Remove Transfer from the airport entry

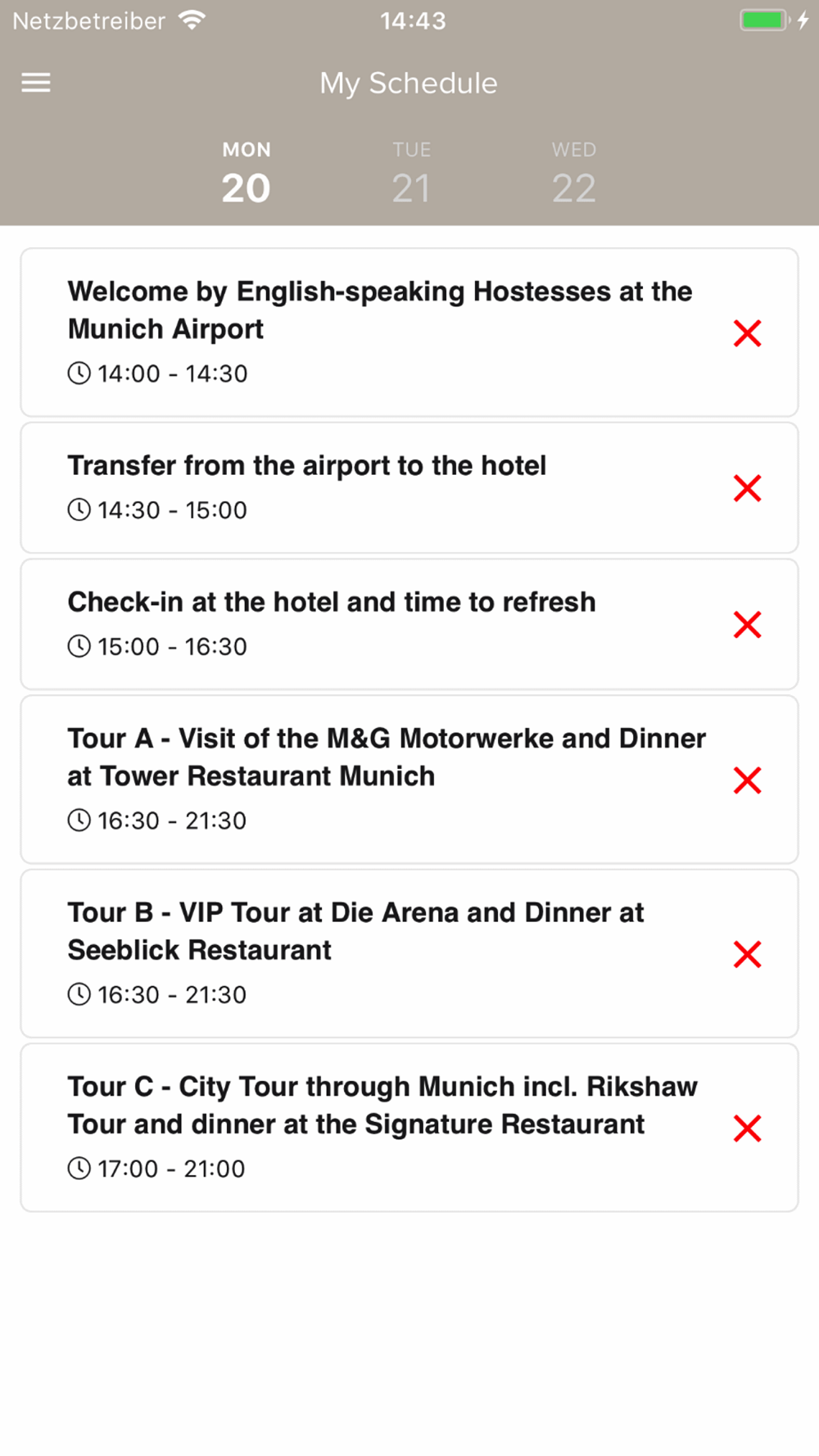(747, 488)
